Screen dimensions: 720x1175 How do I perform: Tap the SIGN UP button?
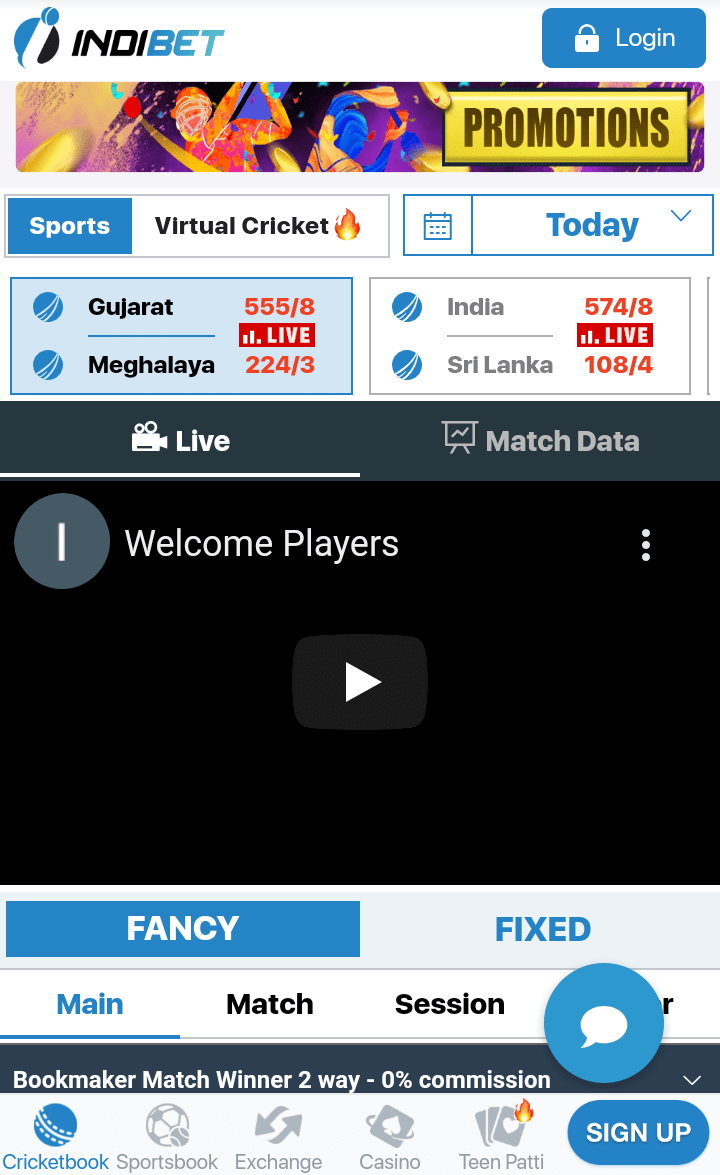click(638, 1133)
